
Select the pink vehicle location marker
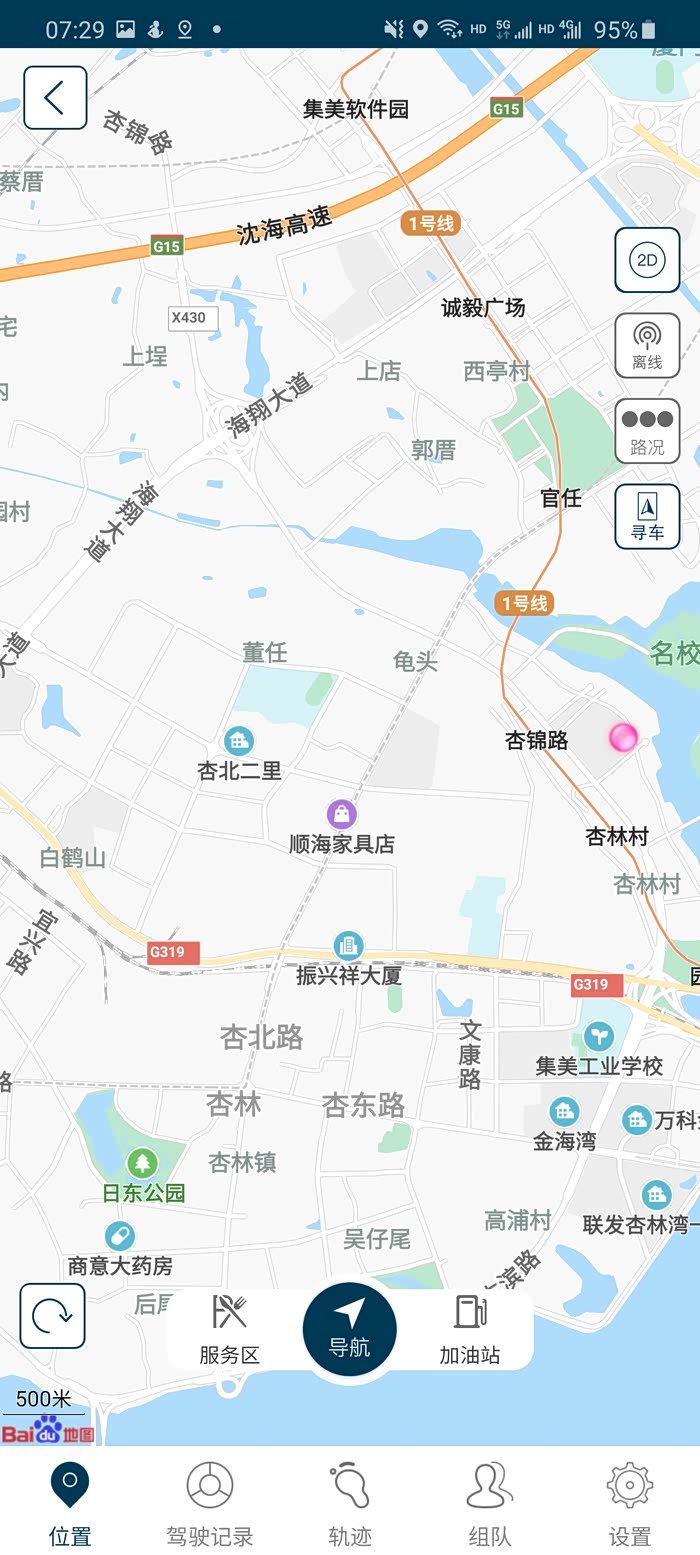624,737
